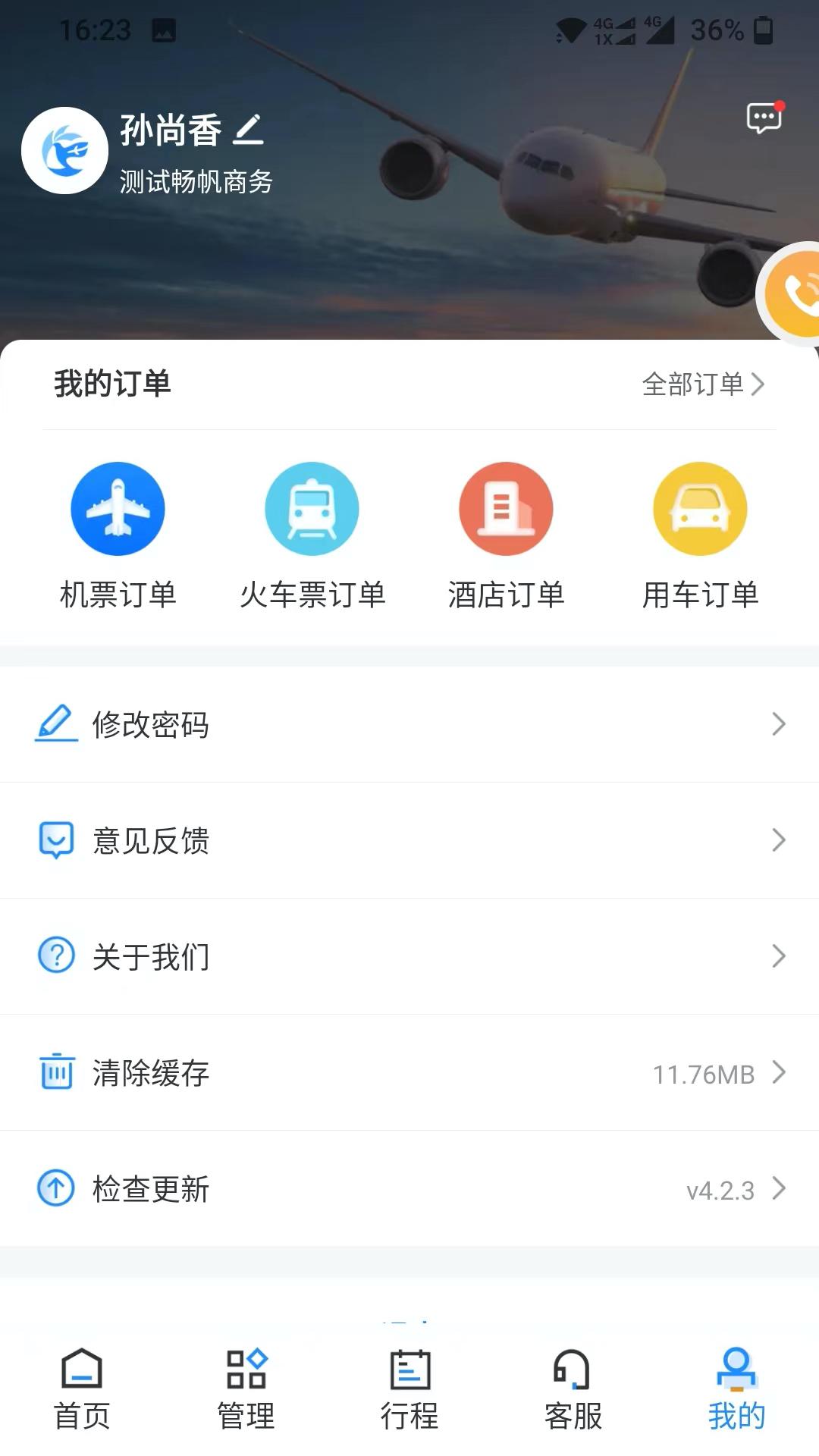The width and height of the screenshot is (819, 1456).
Task: Open 机票订单 plane icon
Action: 118,509
